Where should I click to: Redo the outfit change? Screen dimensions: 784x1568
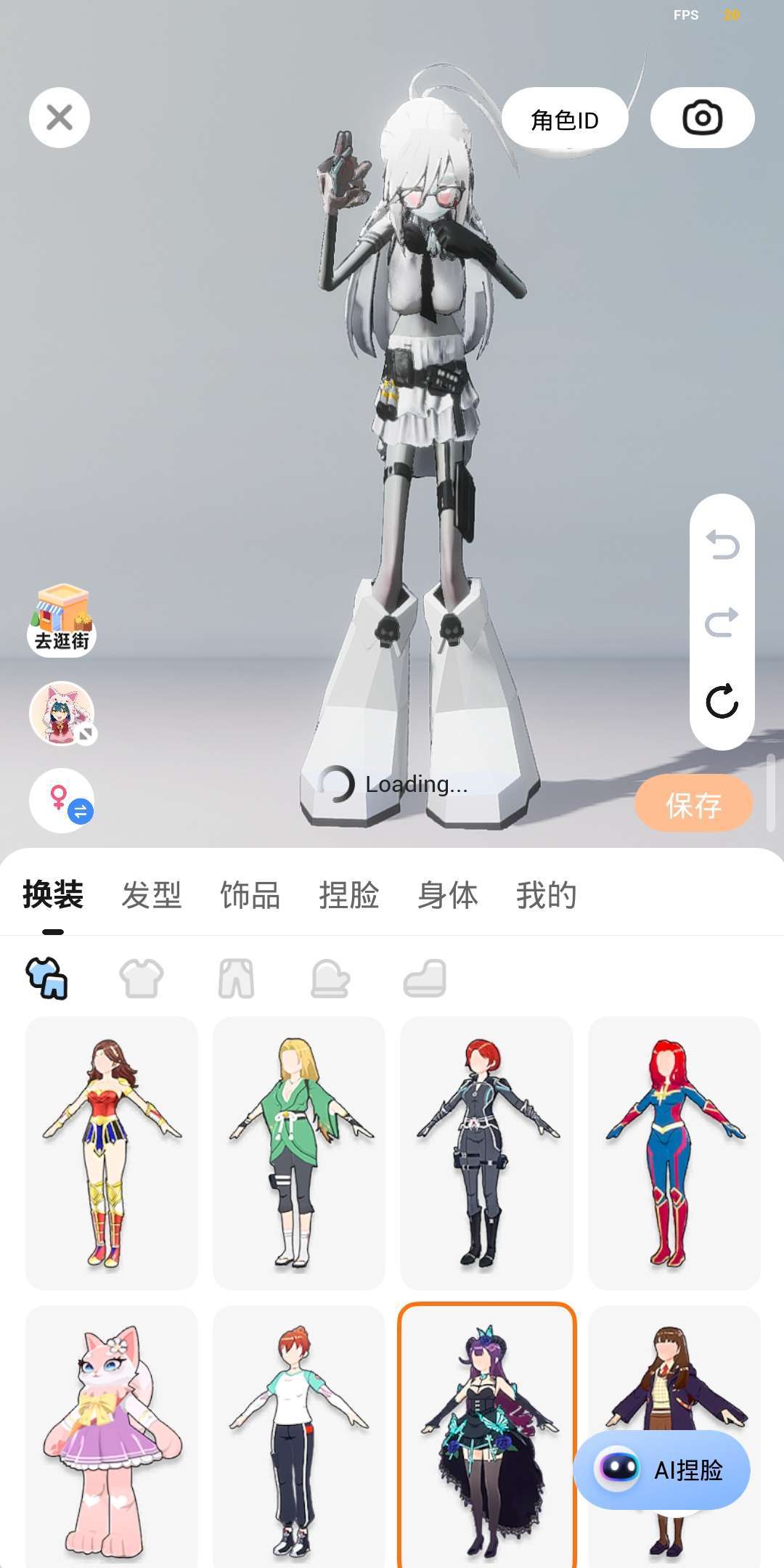[x=722, y=622]
